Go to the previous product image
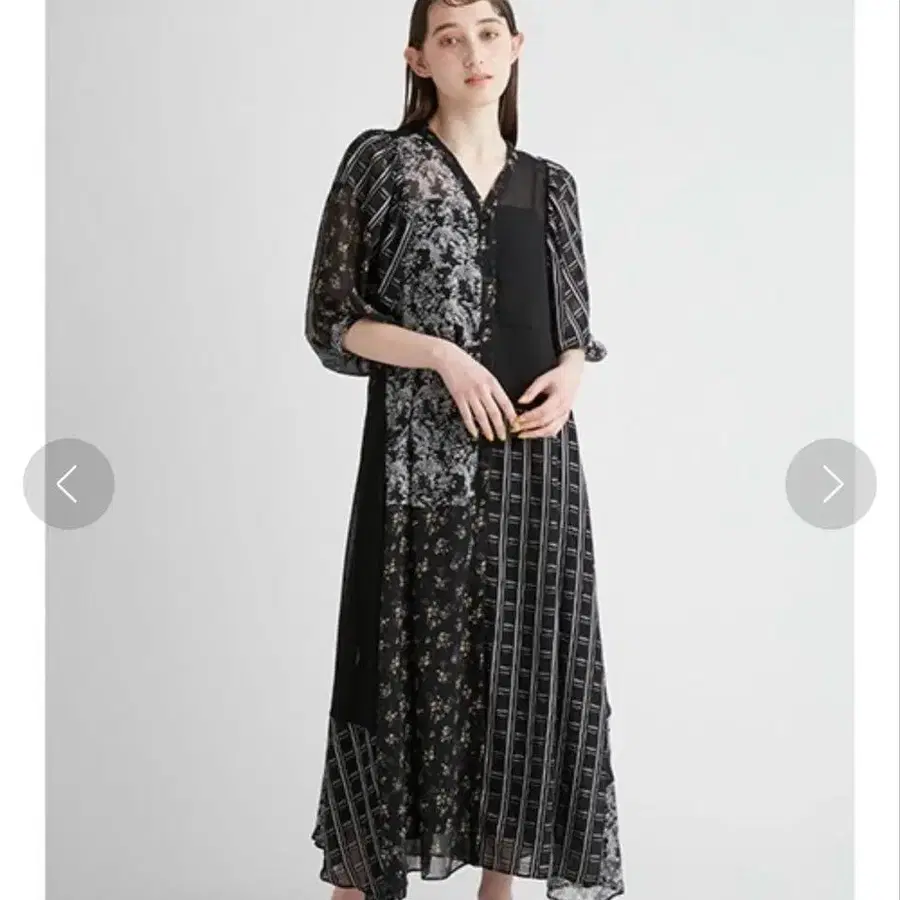The image size is (900, 900). point(68,484)
